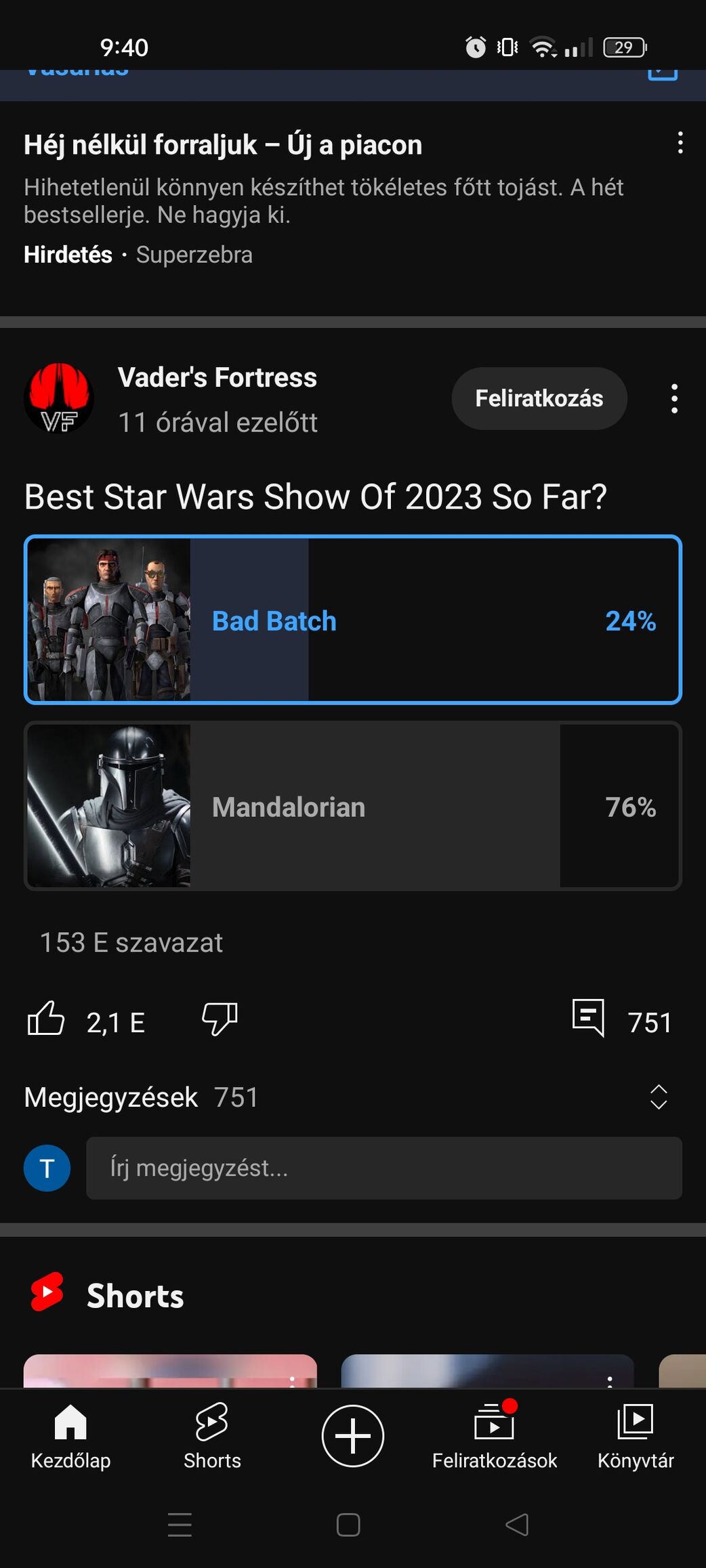This screenshot has width=706, height=1568.
Task: Subscribe with the Feliratkozás button
Action: click(539, 398)
